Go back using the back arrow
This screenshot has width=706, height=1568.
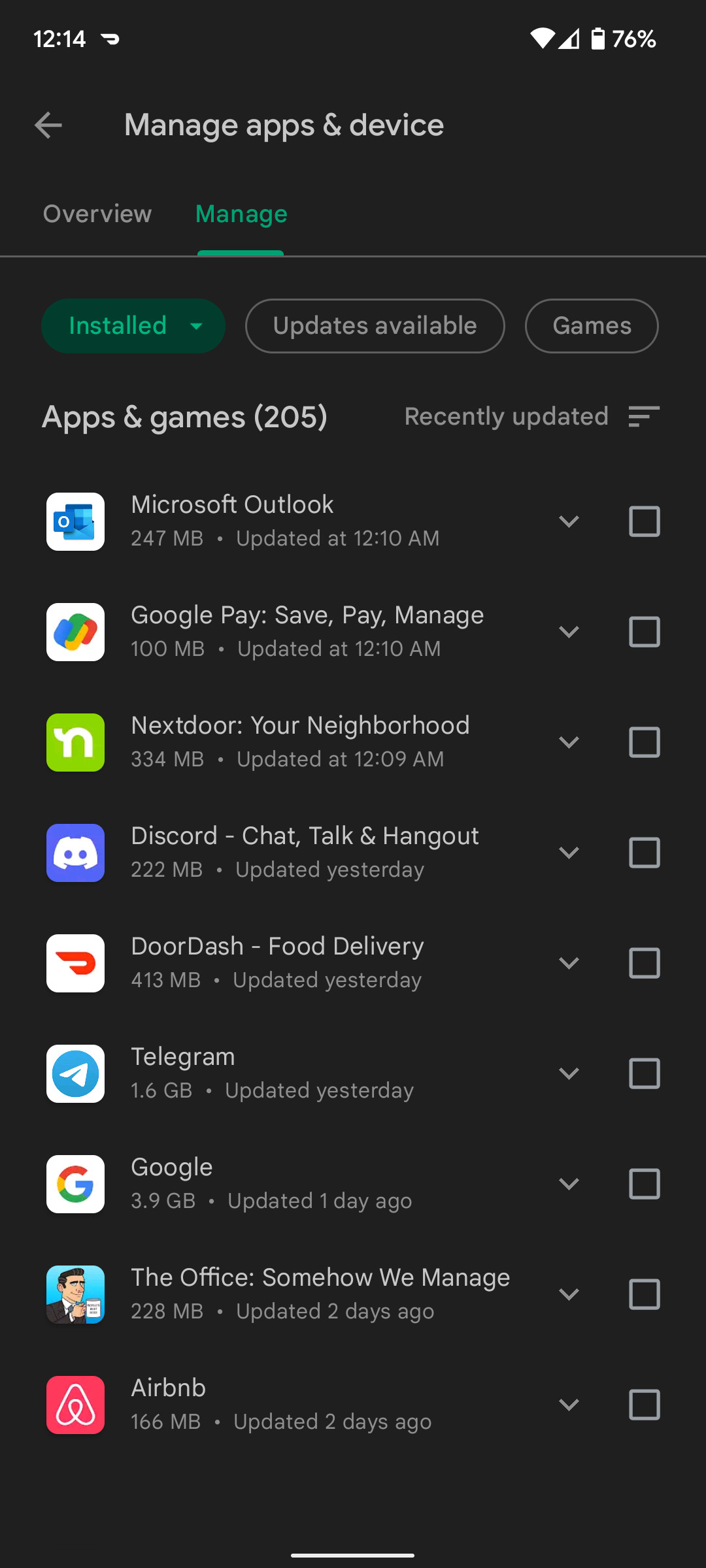click(x=48, y=125)
